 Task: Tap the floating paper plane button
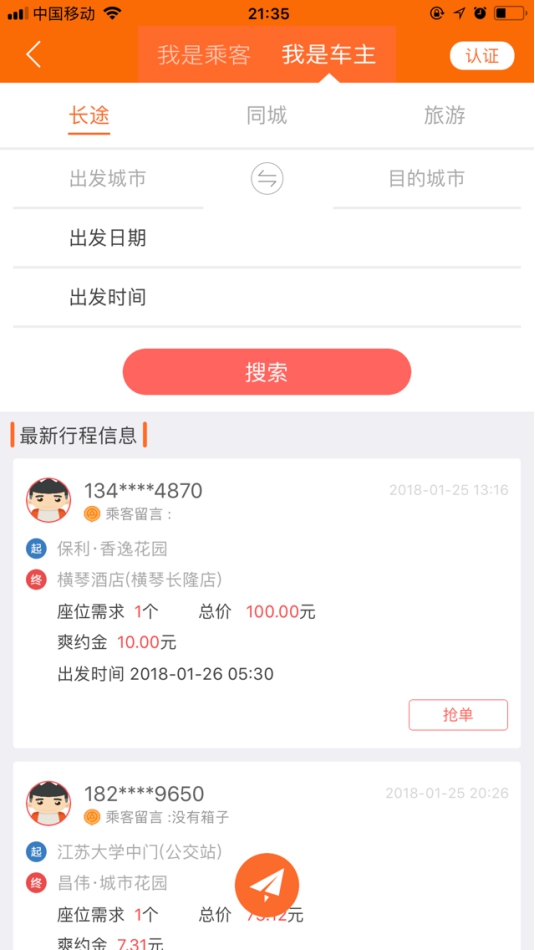[267, 885]
